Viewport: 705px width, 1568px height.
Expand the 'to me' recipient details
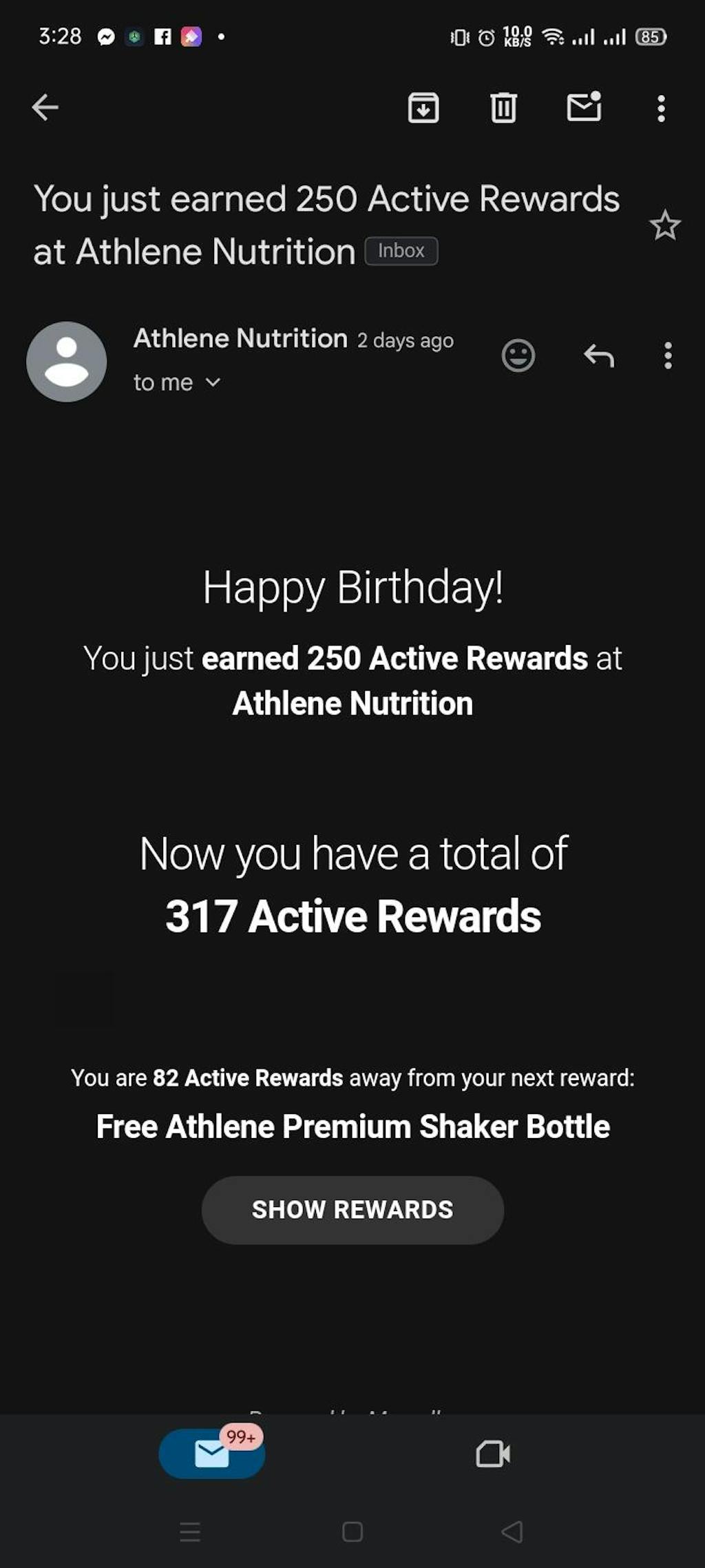point(178,382)
